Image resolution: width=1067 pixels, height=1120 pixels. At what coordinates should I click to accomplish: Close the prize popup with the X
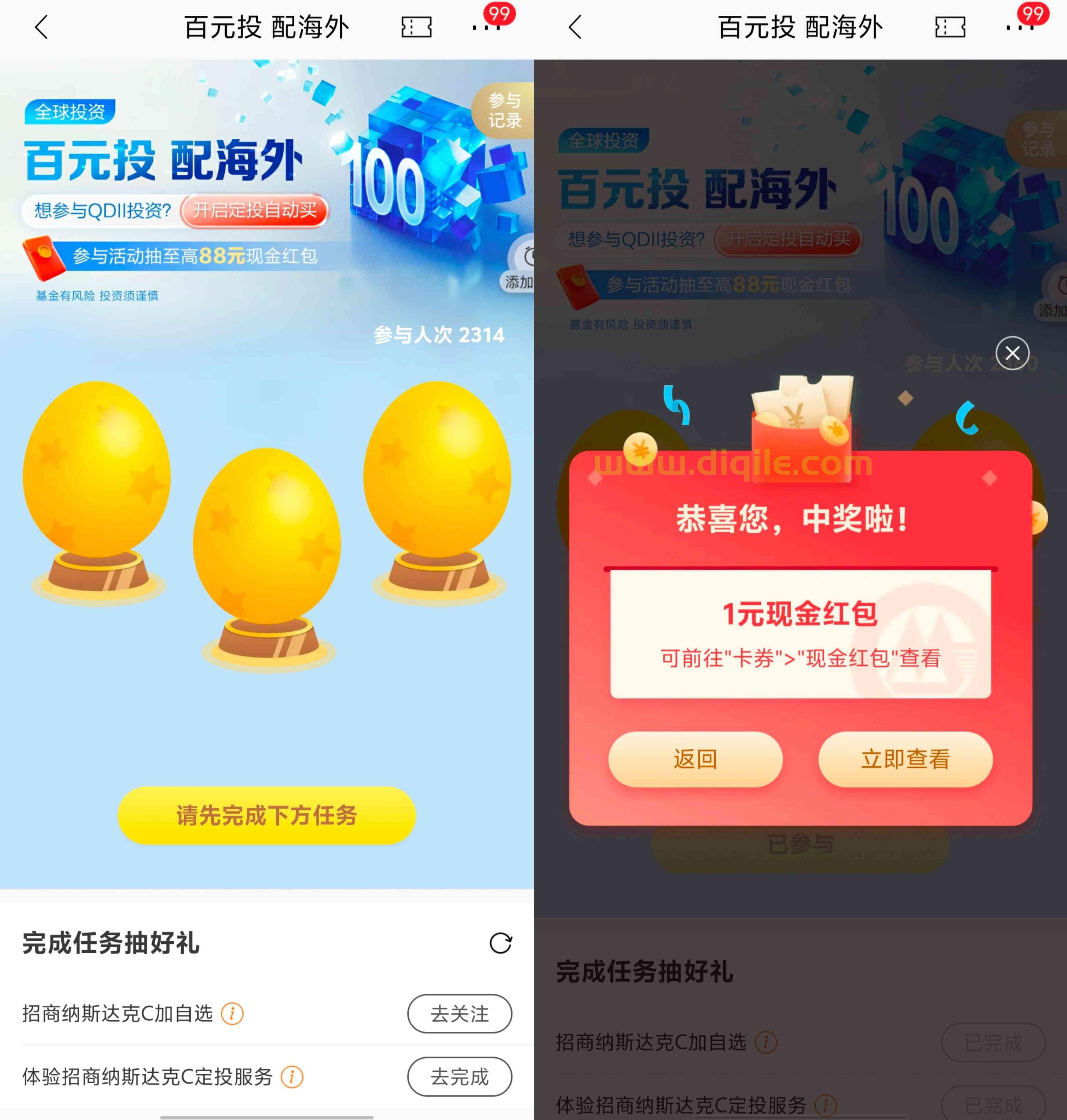pos(1012,353)
